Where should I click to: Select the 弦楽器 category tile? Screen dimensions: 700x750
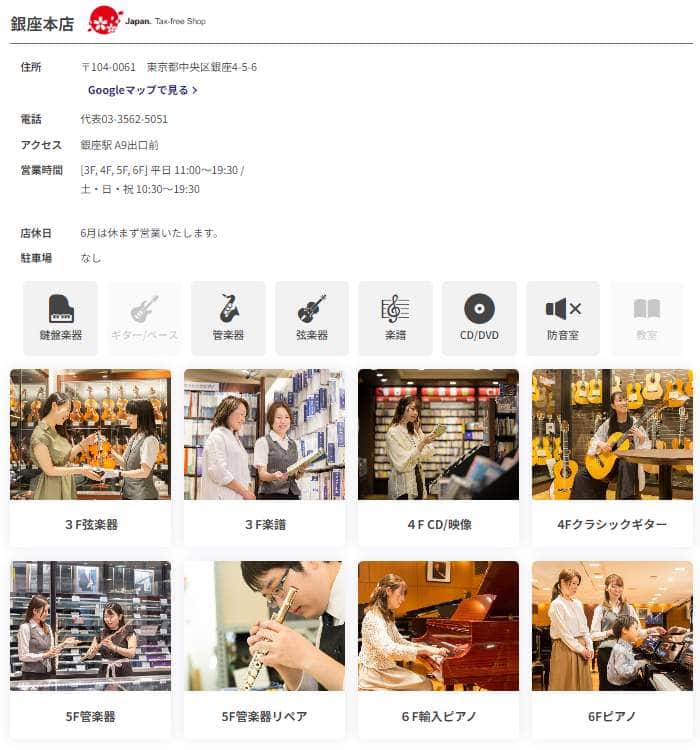(312, 318)
